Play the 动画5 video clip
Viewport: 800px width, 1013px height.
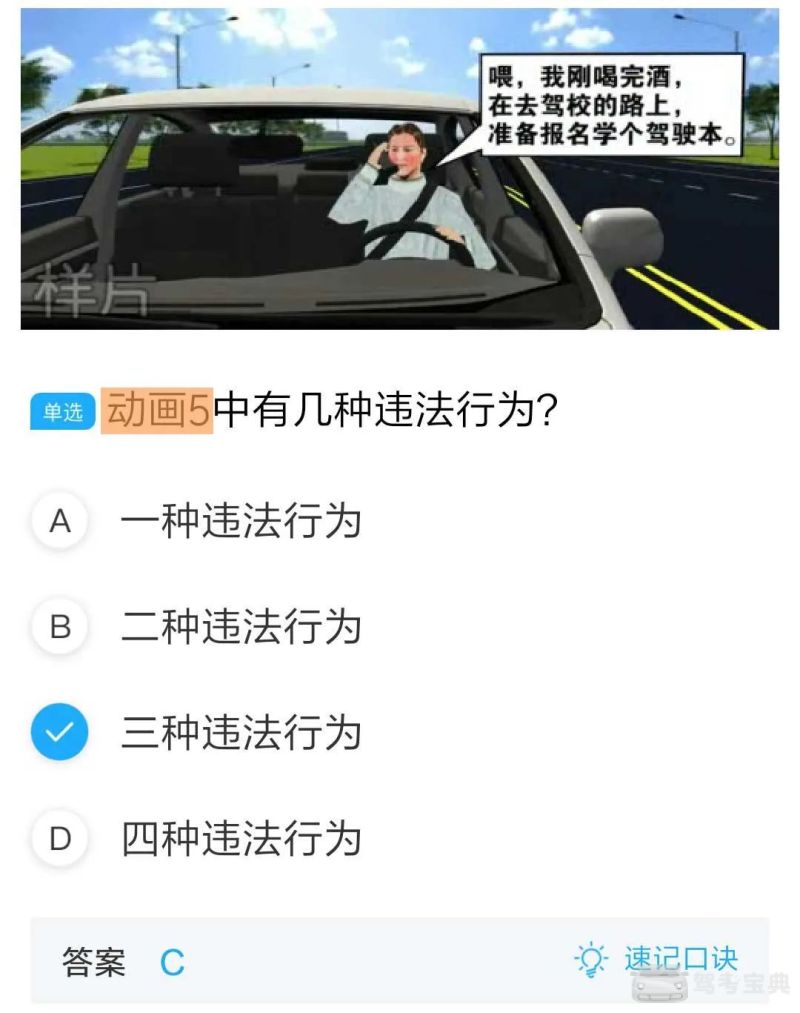tap(399, 170)
